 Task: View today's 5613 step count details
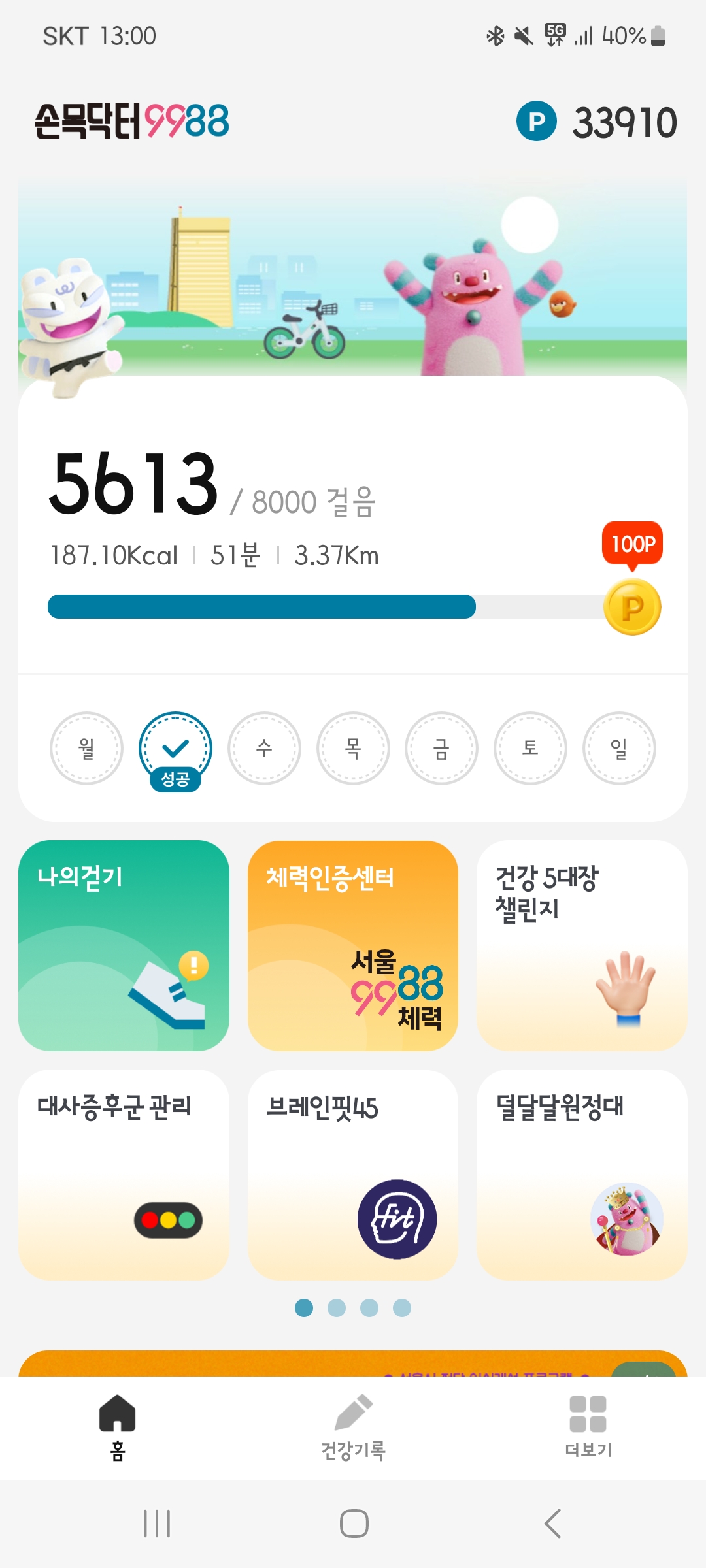[134, 483]
